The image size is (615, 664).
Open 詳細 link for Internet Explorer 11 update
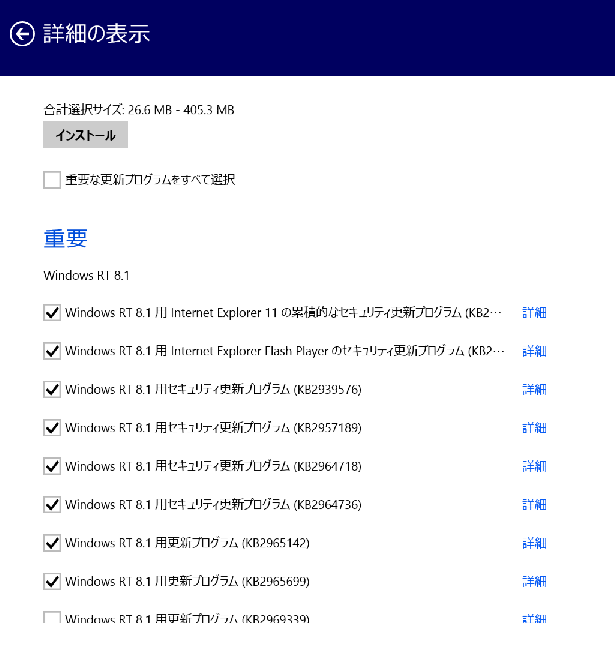(534, 313)
